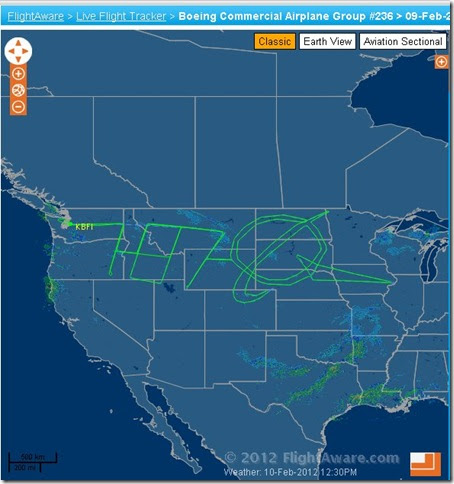
Task: Open the overview map toggle
Action: point(425,464)
